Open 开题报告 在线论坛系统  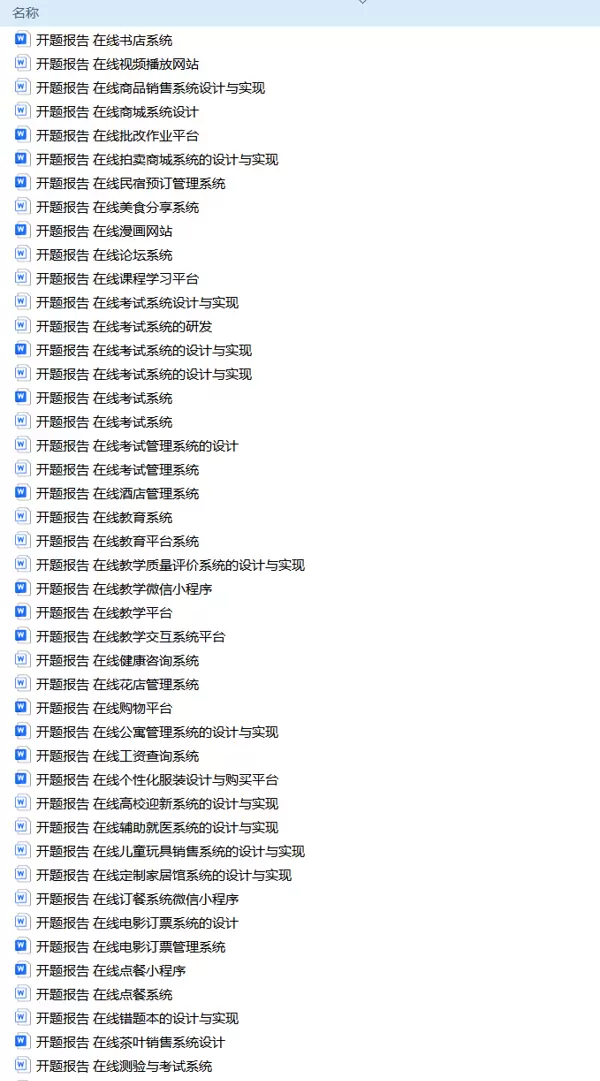104,255
